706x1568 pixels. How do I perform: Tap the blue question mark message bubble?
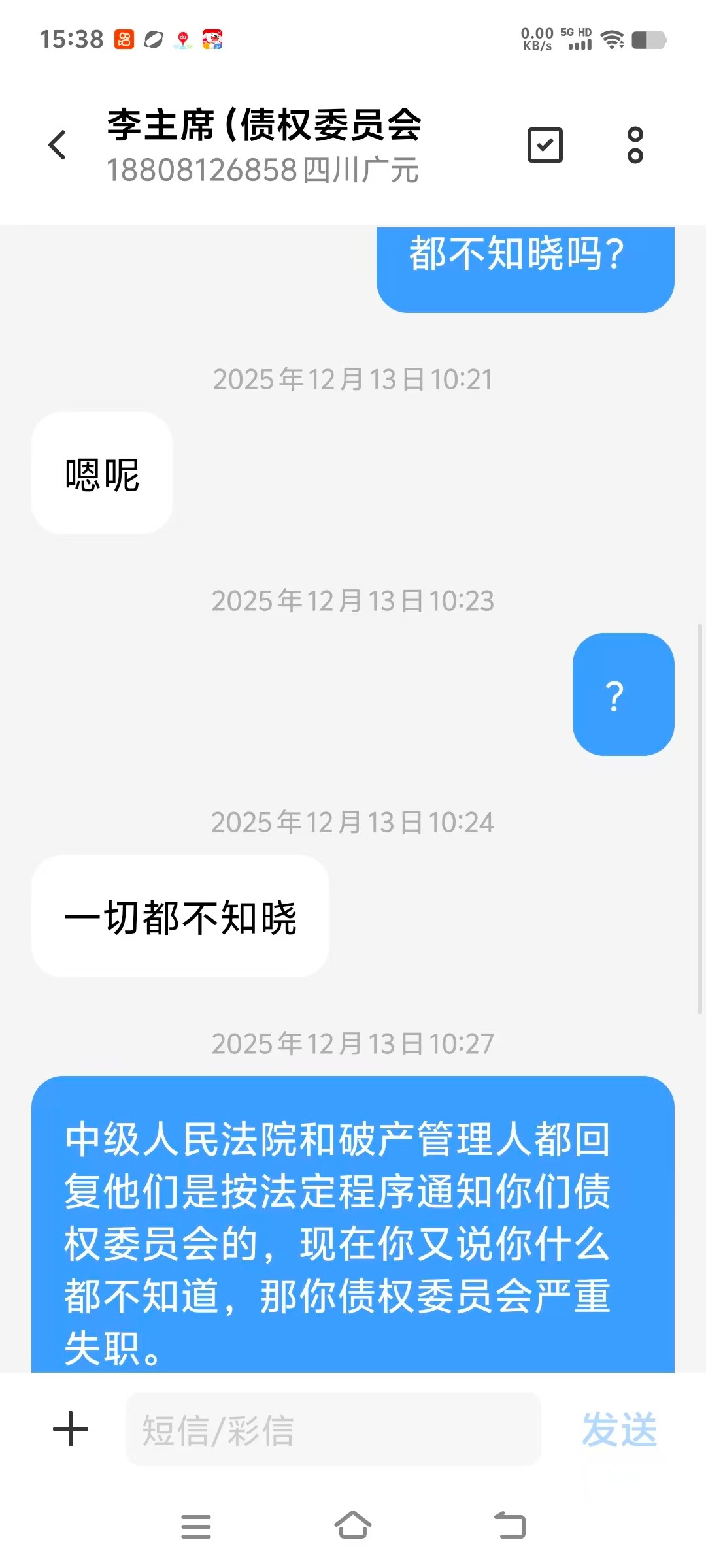[x=622, y=695]
